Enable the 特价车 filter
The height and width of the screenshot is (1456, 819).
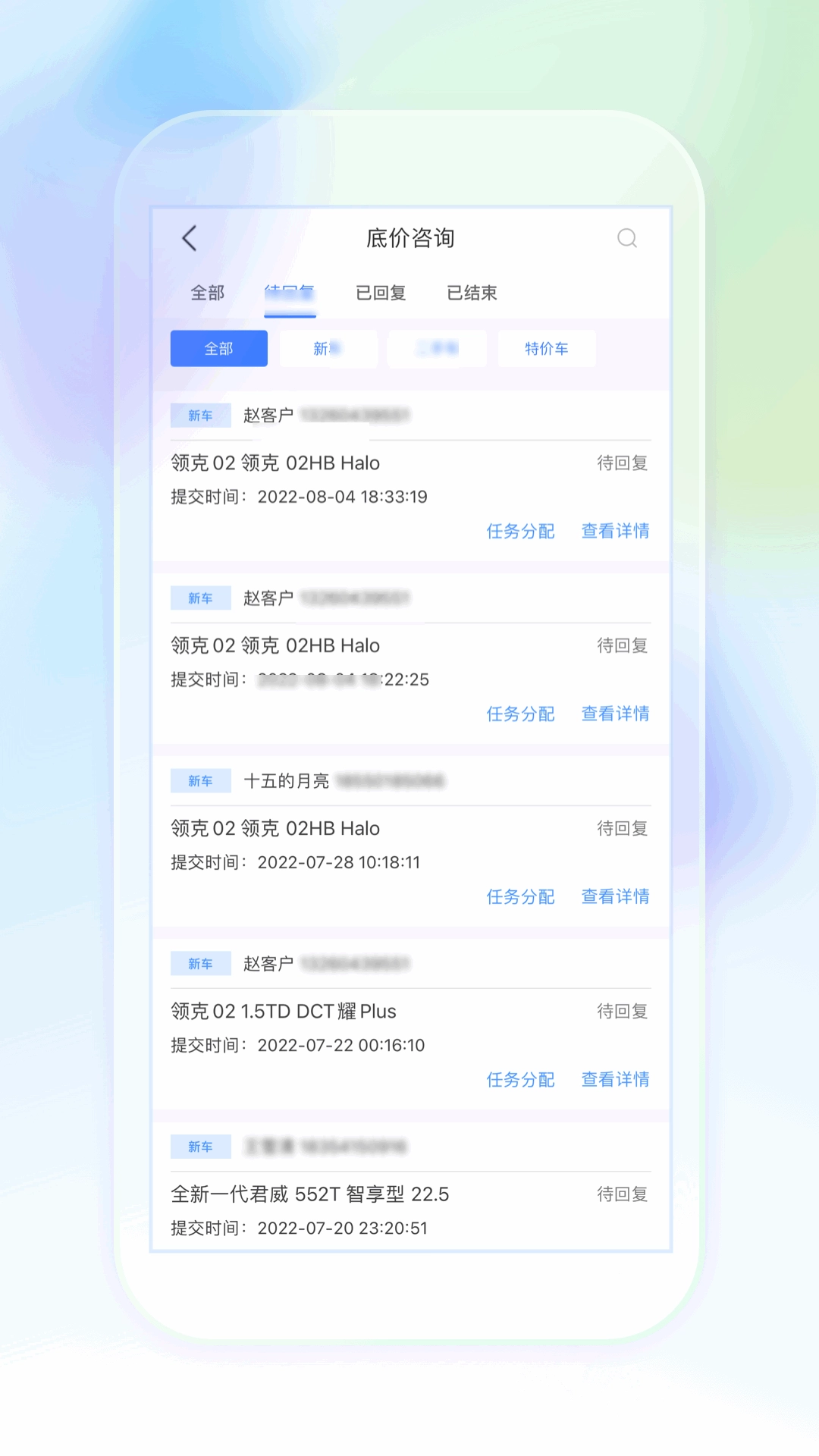546,348
